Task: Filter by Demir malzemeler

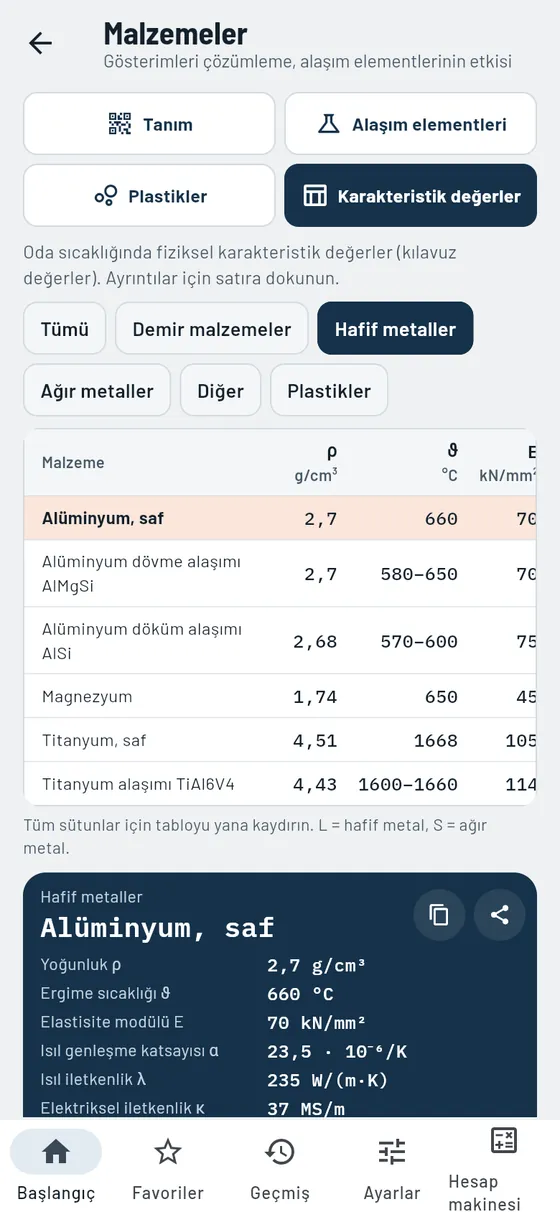Action: point(212,329)
